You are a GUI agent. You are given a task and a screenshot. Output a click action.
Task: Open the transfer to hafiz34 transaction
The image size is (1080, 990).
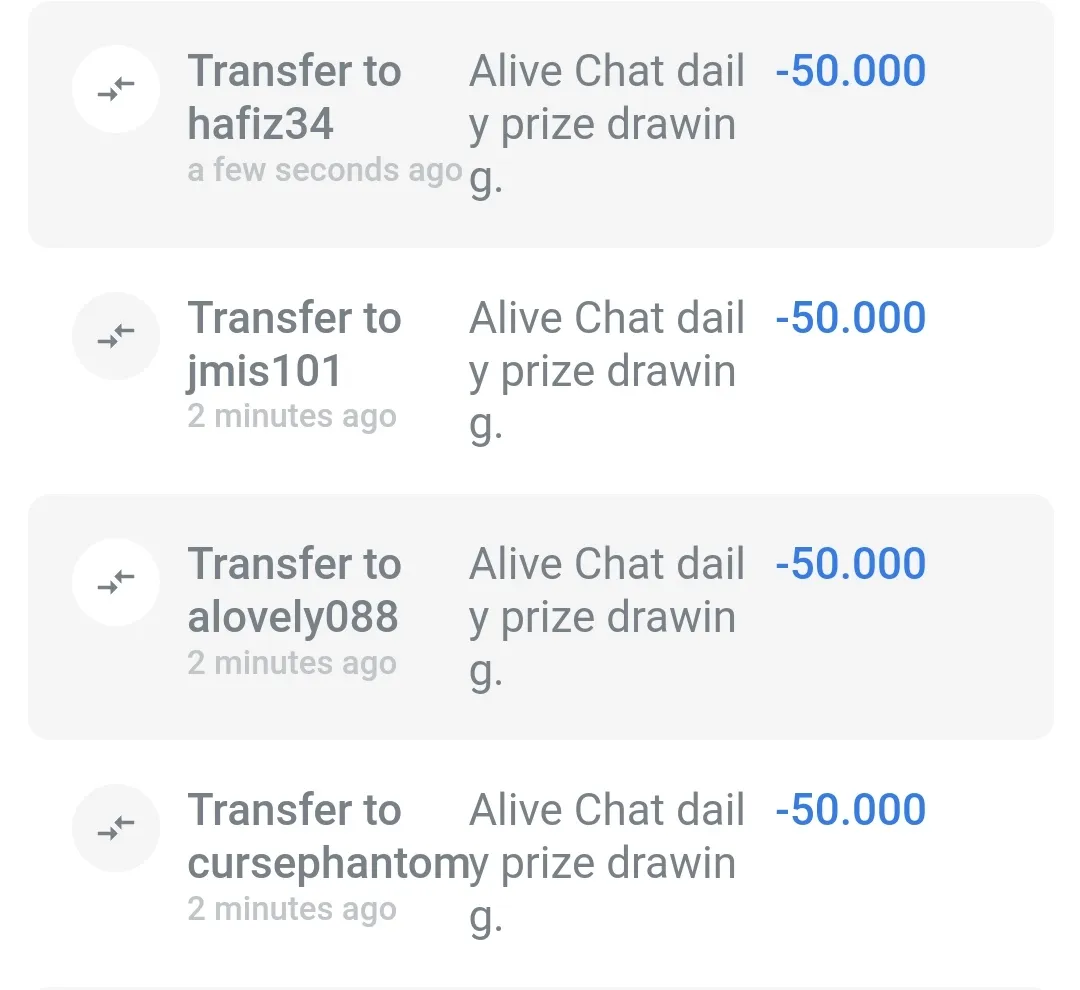tap(294, 98)
